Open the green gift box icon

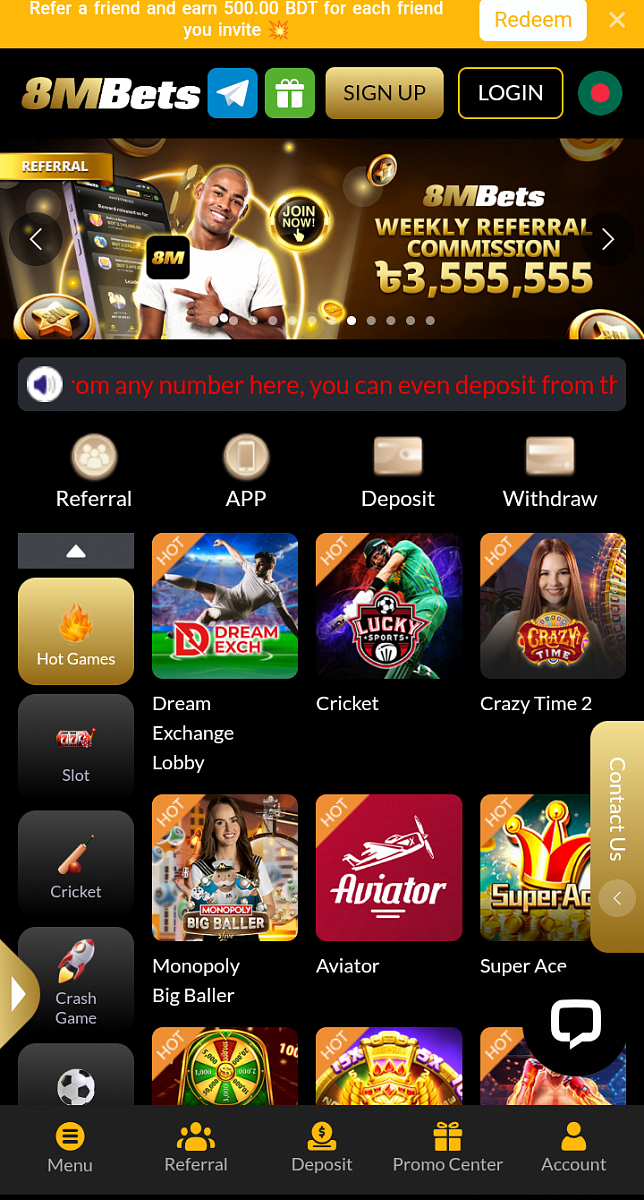pyautogui.click(x=289, y=93)
